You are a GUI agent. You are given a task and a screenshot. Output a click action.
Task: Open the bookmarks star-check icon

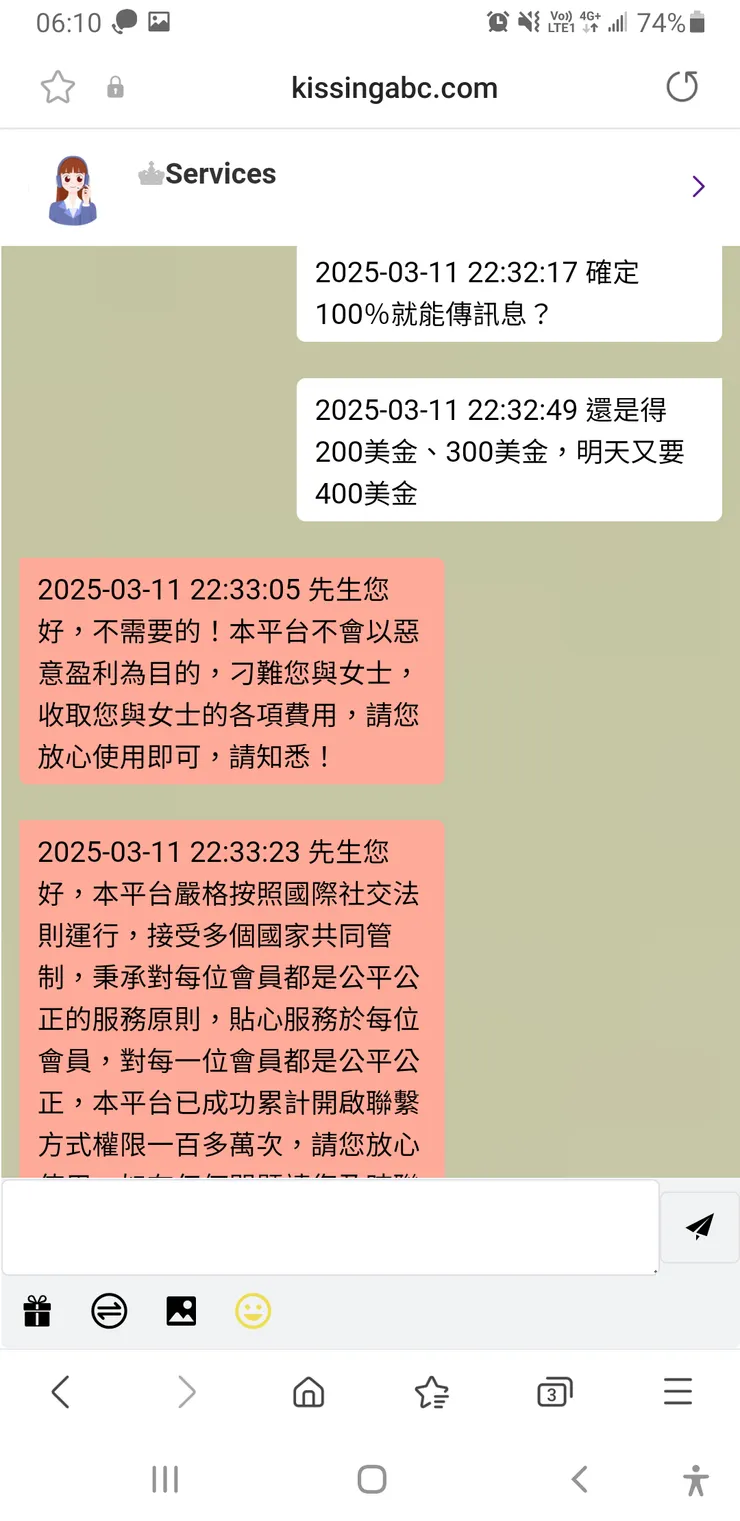pyautogui.click(x=431, y=1391)
